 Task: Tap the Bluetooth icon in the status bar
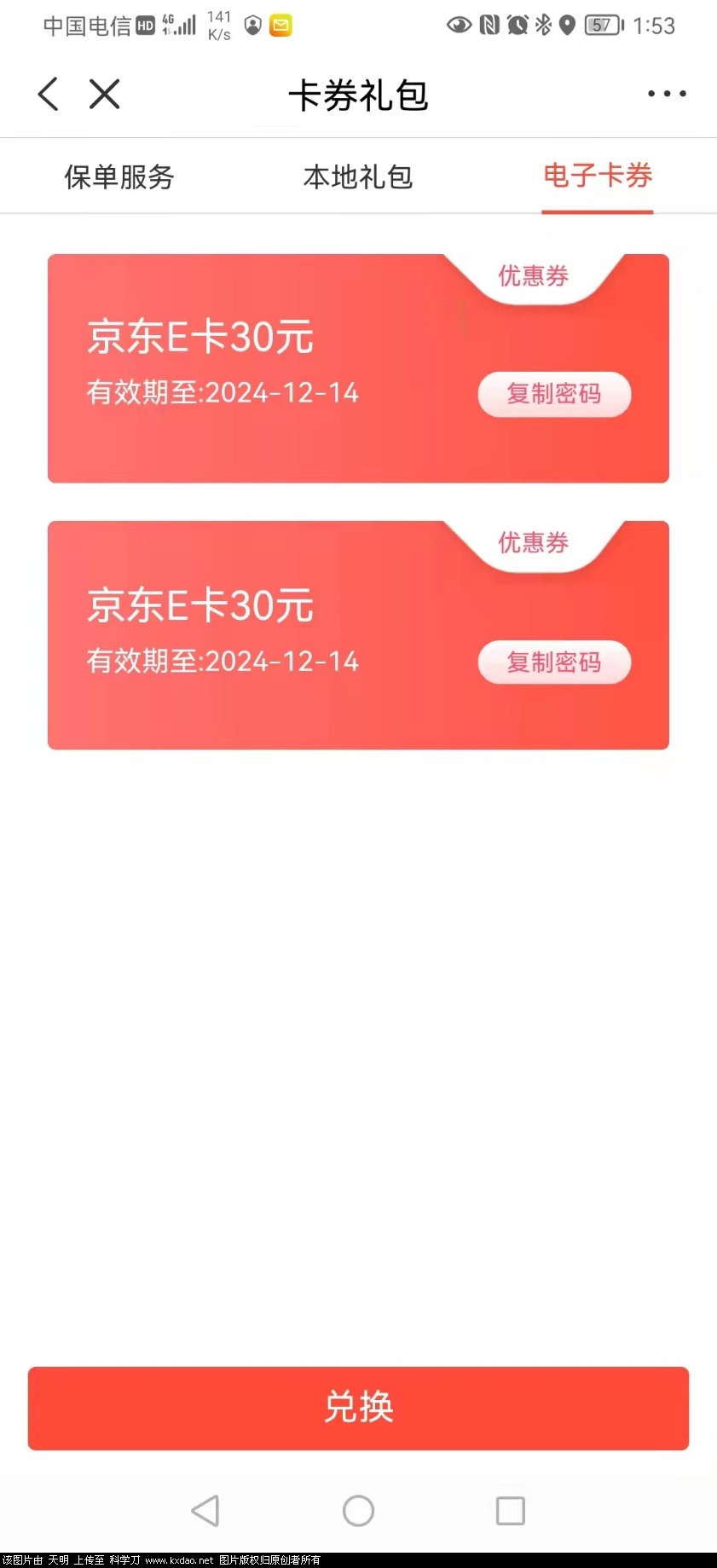click(x=541, y=26)
